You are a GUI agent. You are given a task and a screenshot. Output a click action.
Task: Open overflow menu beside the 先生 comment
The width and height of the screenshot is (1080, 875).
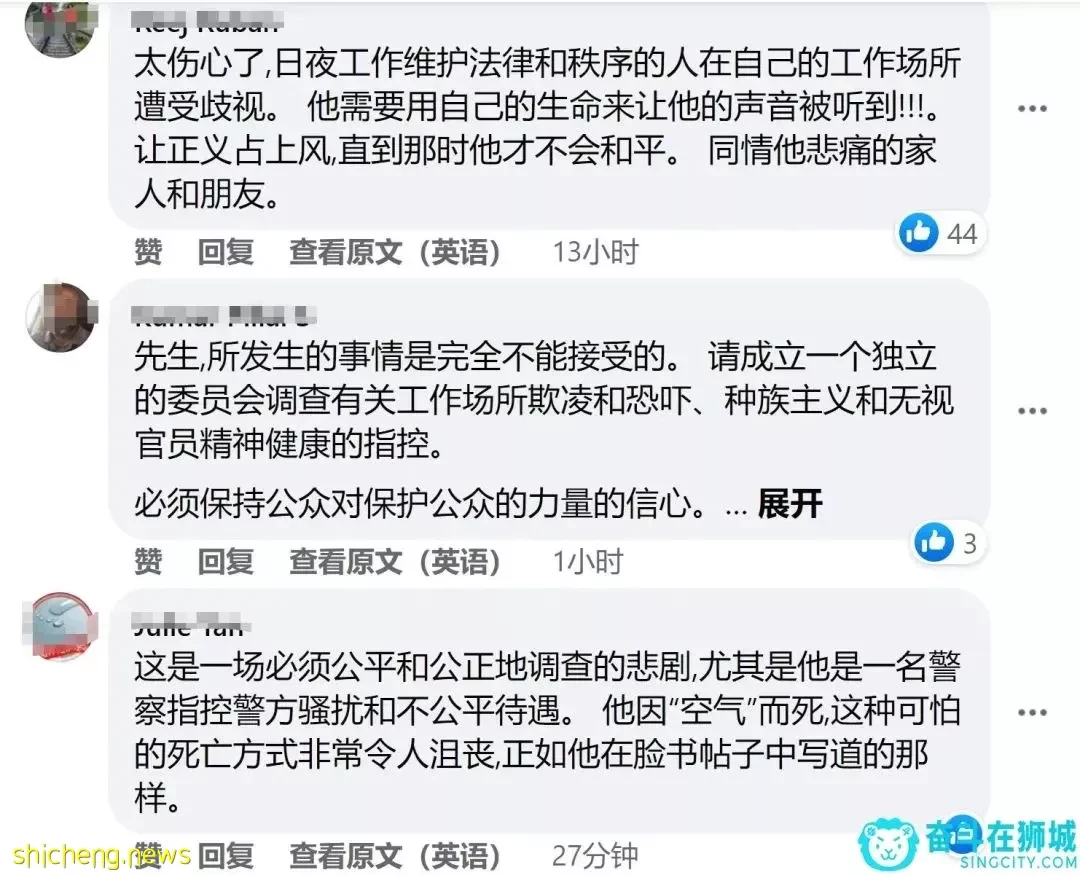pos(1032,411)
